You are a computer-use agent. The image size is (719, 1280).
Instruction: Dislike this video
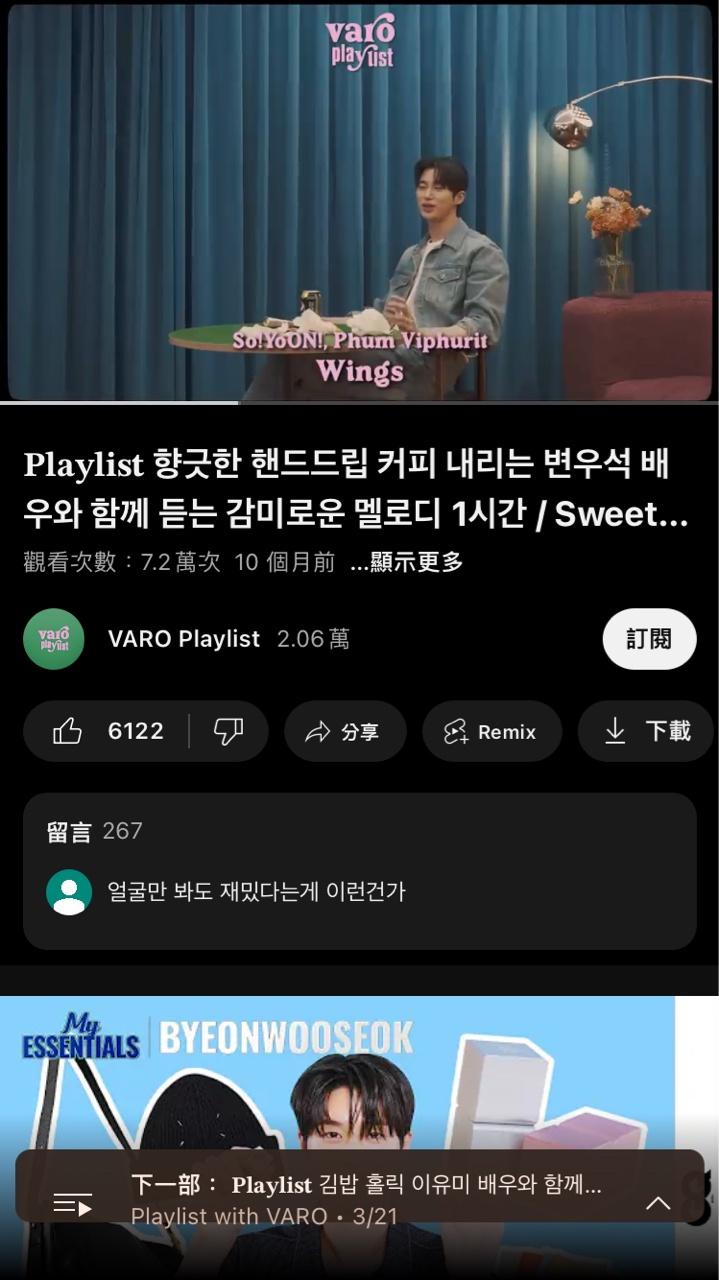click(229, 732)
